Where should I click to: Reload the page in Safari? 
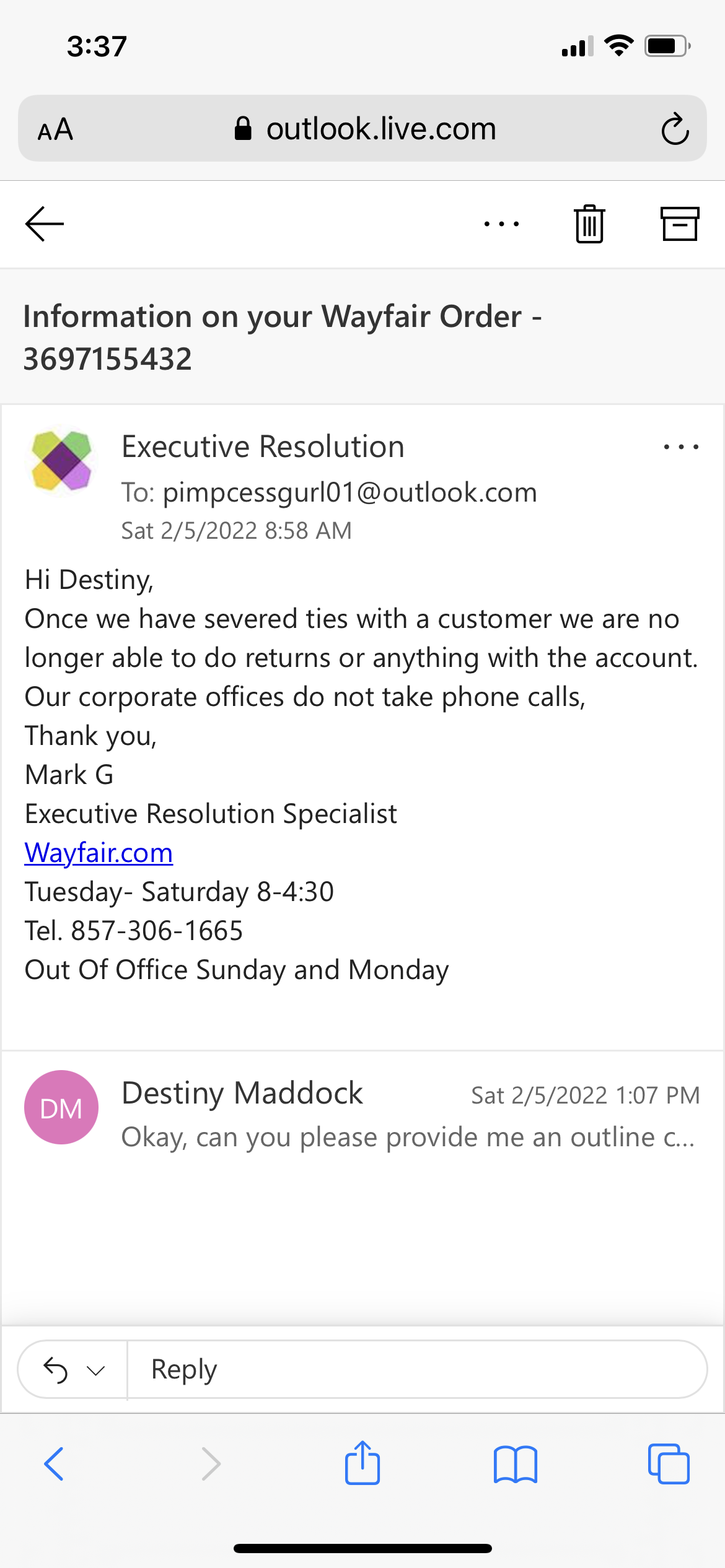pos(675,129)
